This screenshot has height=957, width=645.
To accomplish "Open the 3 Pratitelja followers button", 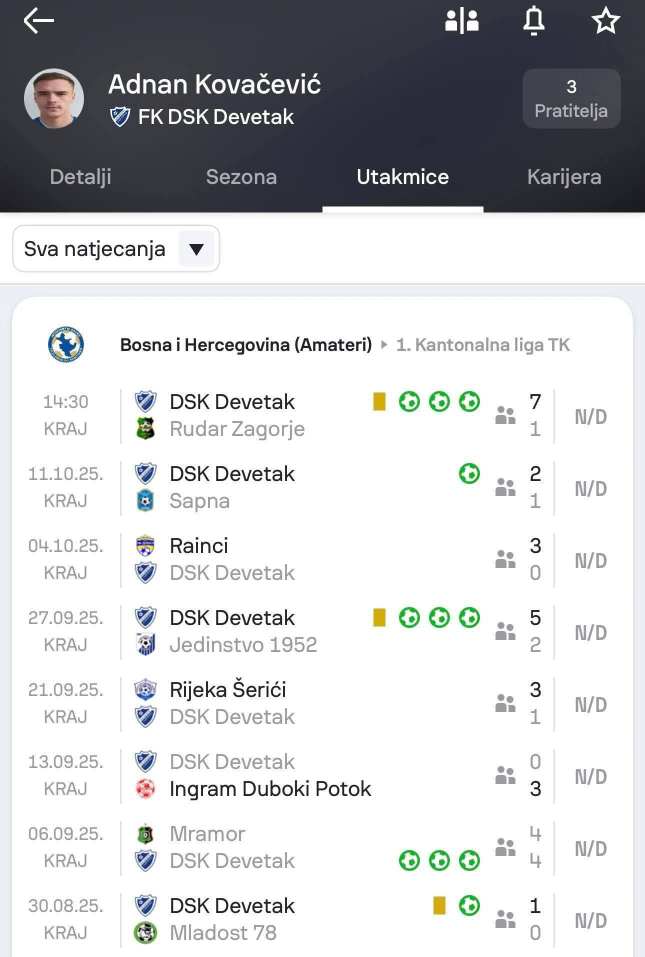I will tap(571, 99).
